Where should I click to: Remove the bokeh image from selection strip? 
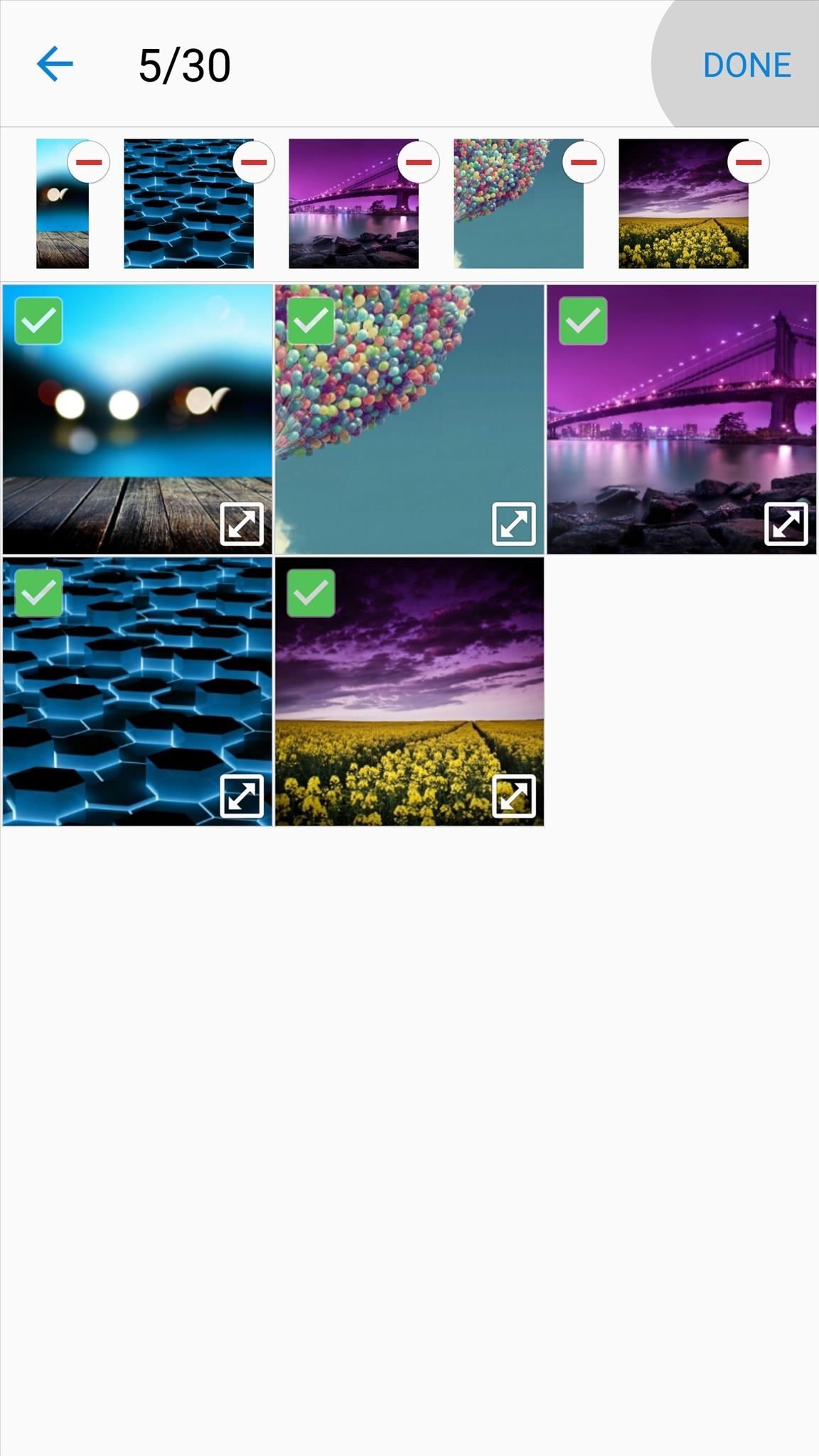tap(88, 162)
